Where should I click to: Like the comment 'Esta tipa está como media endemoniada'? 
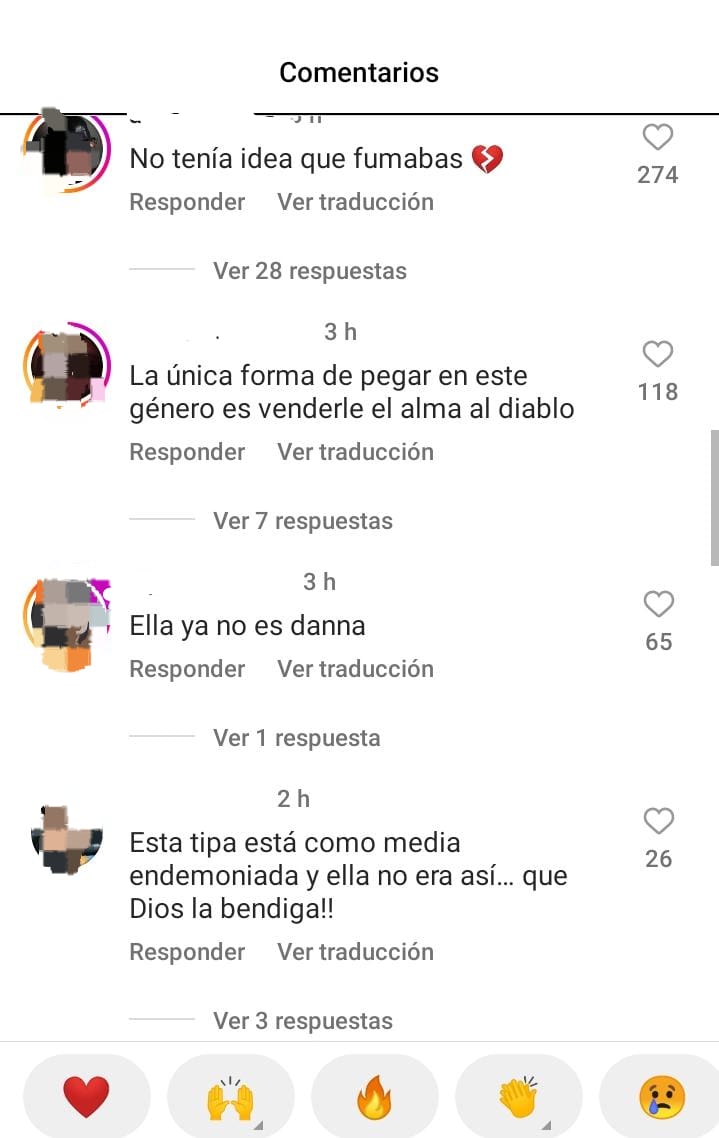657,821
